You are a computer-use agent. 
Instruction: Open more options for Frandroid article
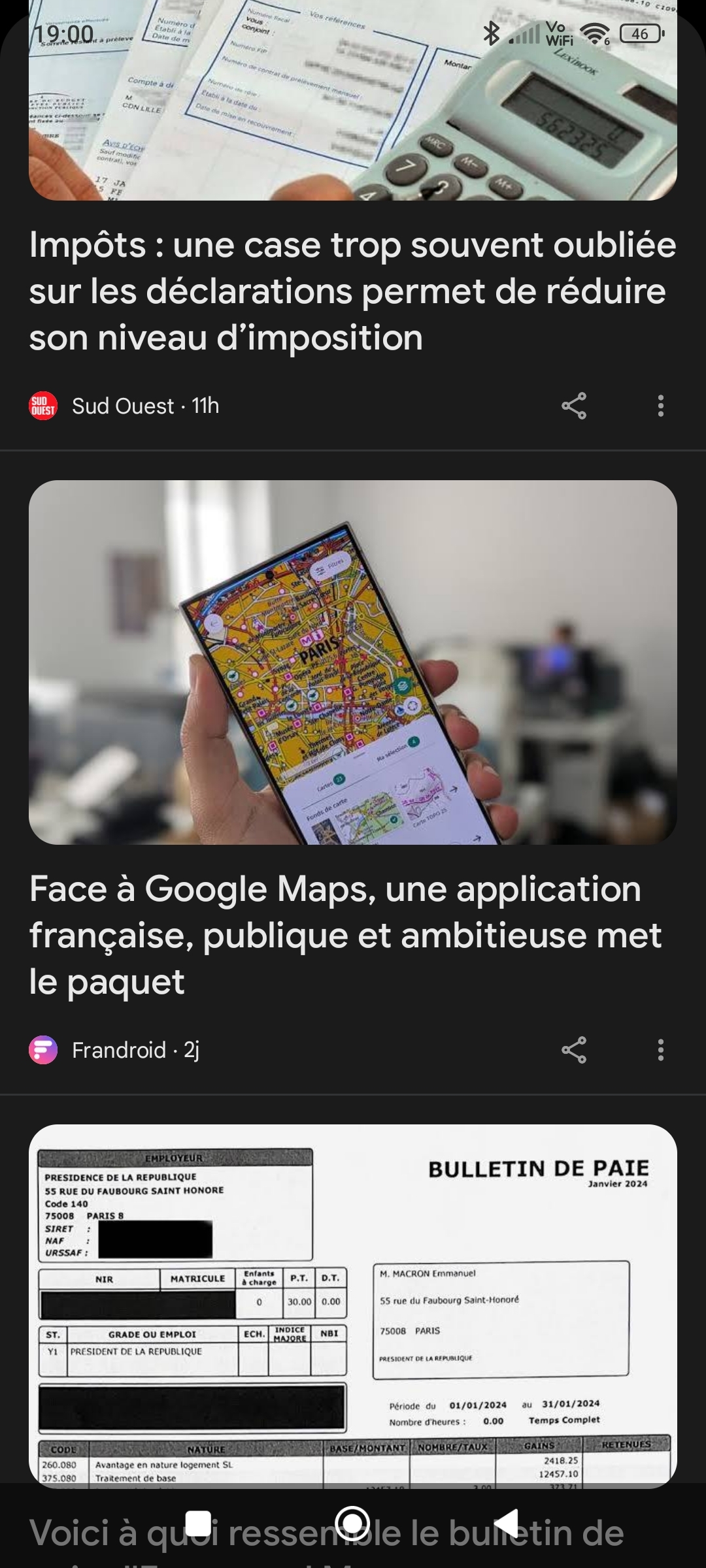[x=660, y=1050]
